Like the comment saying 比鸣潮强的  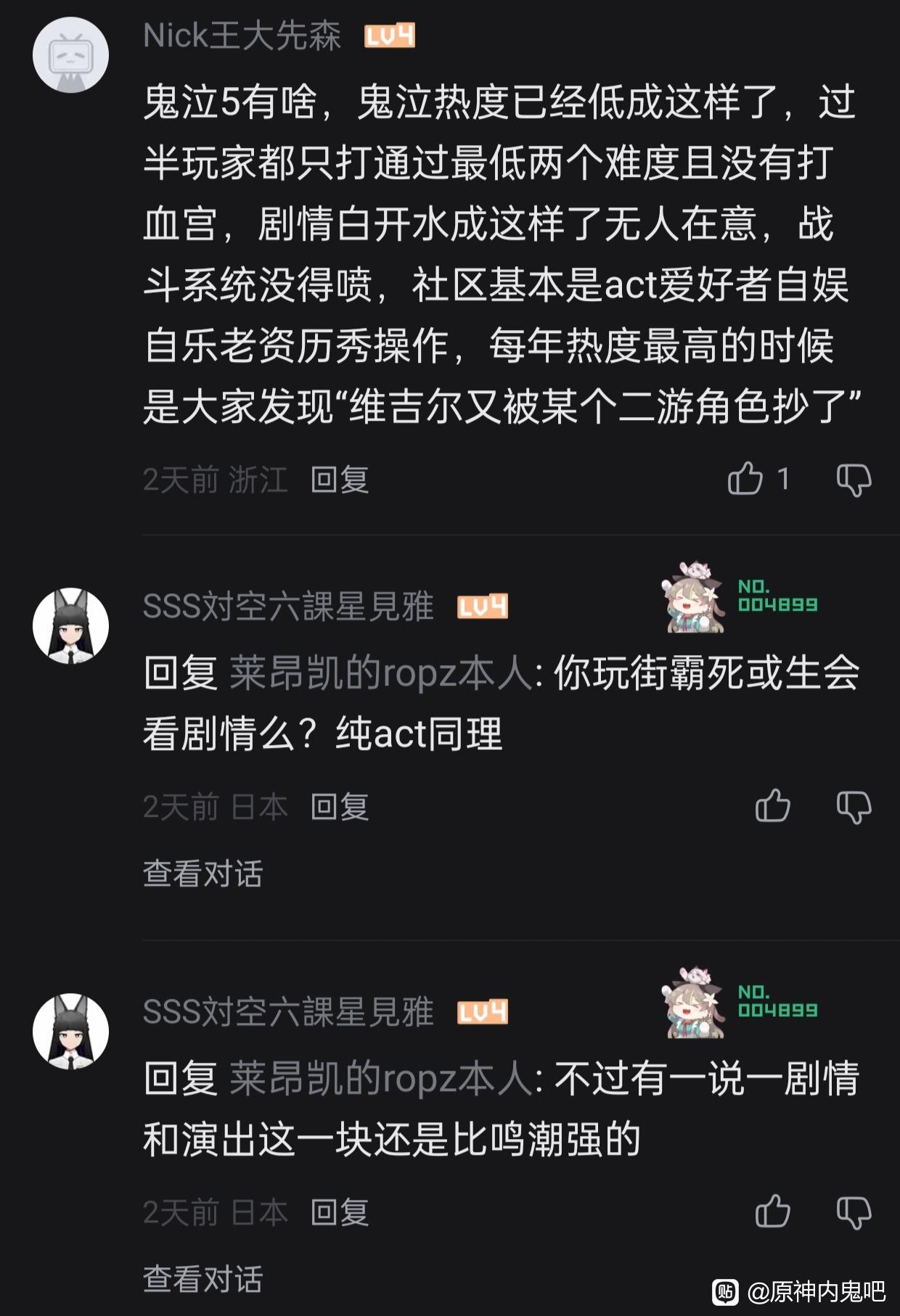pos(773,1212)
